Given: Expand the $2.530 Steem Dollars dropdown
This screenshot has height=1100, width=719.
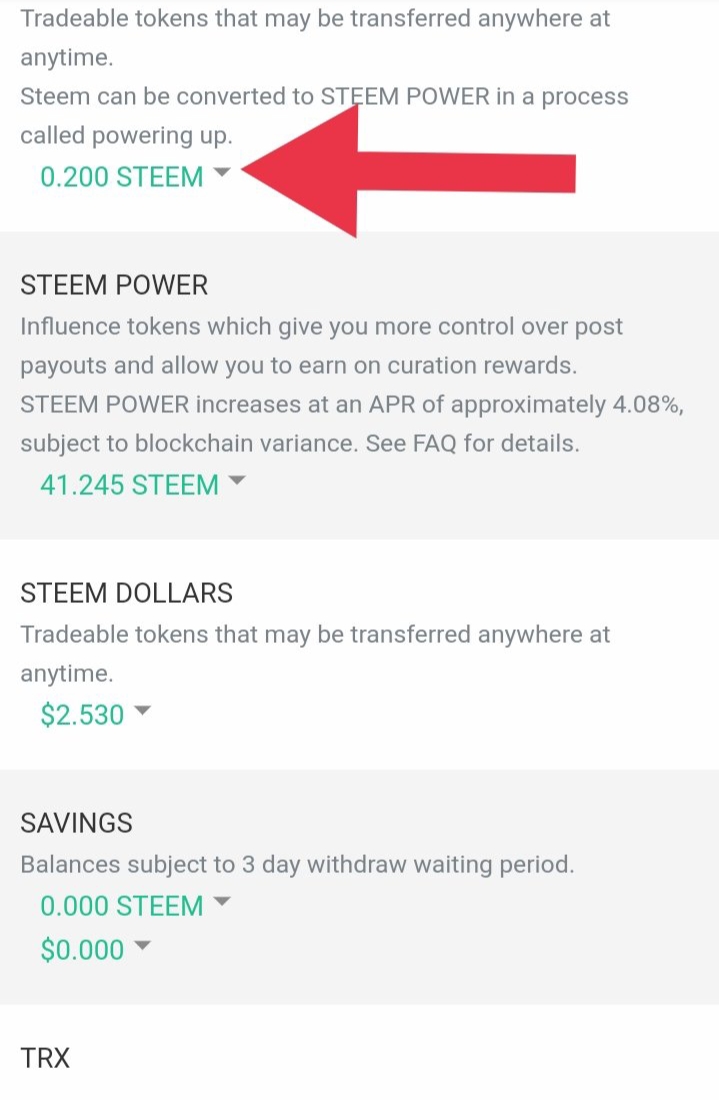Looking at the screenshot, I should [94, 714].
